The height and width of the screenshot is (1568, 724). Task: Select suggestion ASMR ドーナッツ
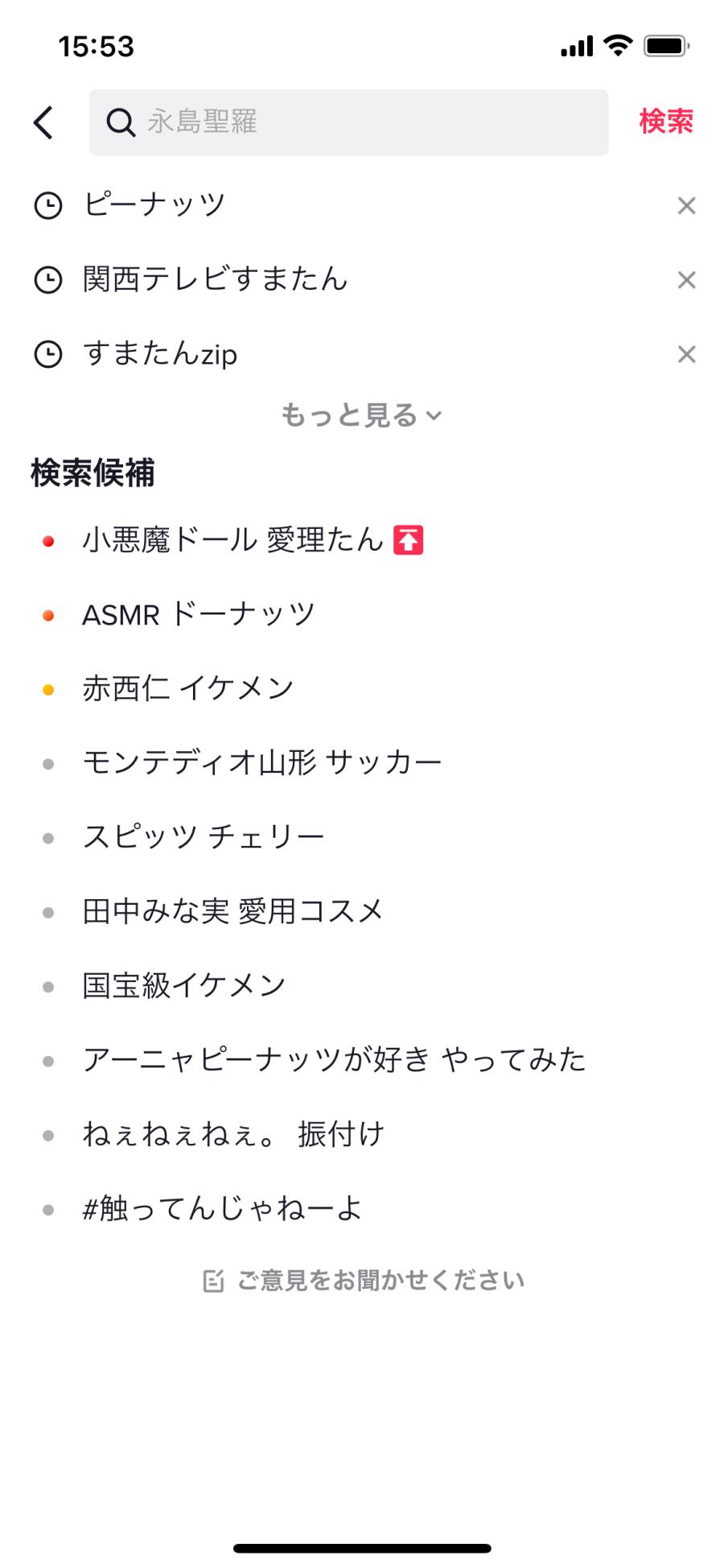(199, 615)
